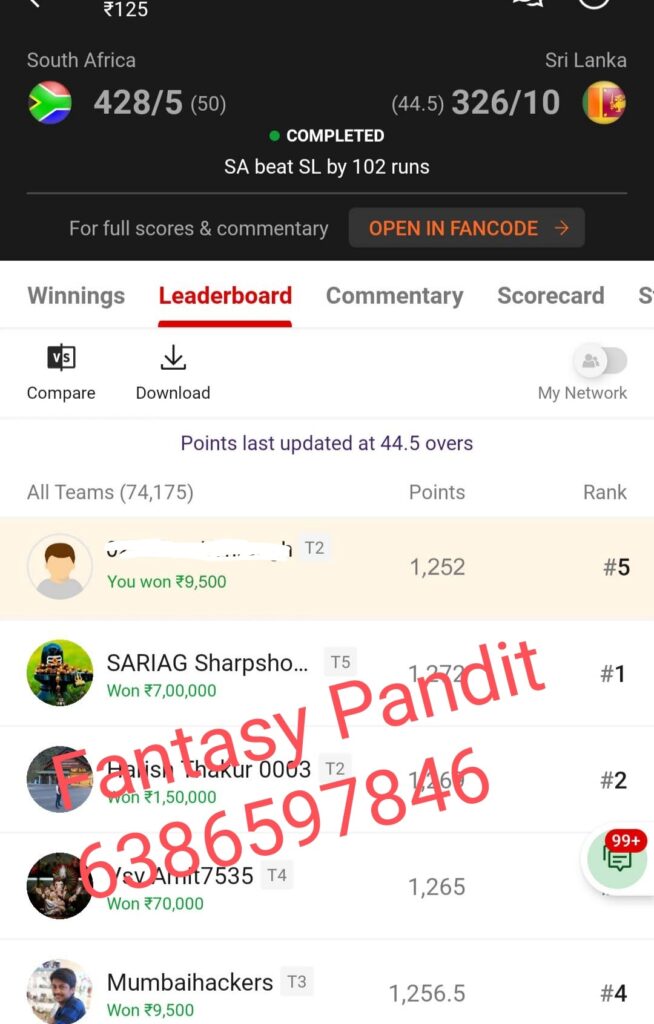Viewport: 654px width, 1024px height.
Task: Switch to the Commentary tab
Action: [x=394, y=296]
